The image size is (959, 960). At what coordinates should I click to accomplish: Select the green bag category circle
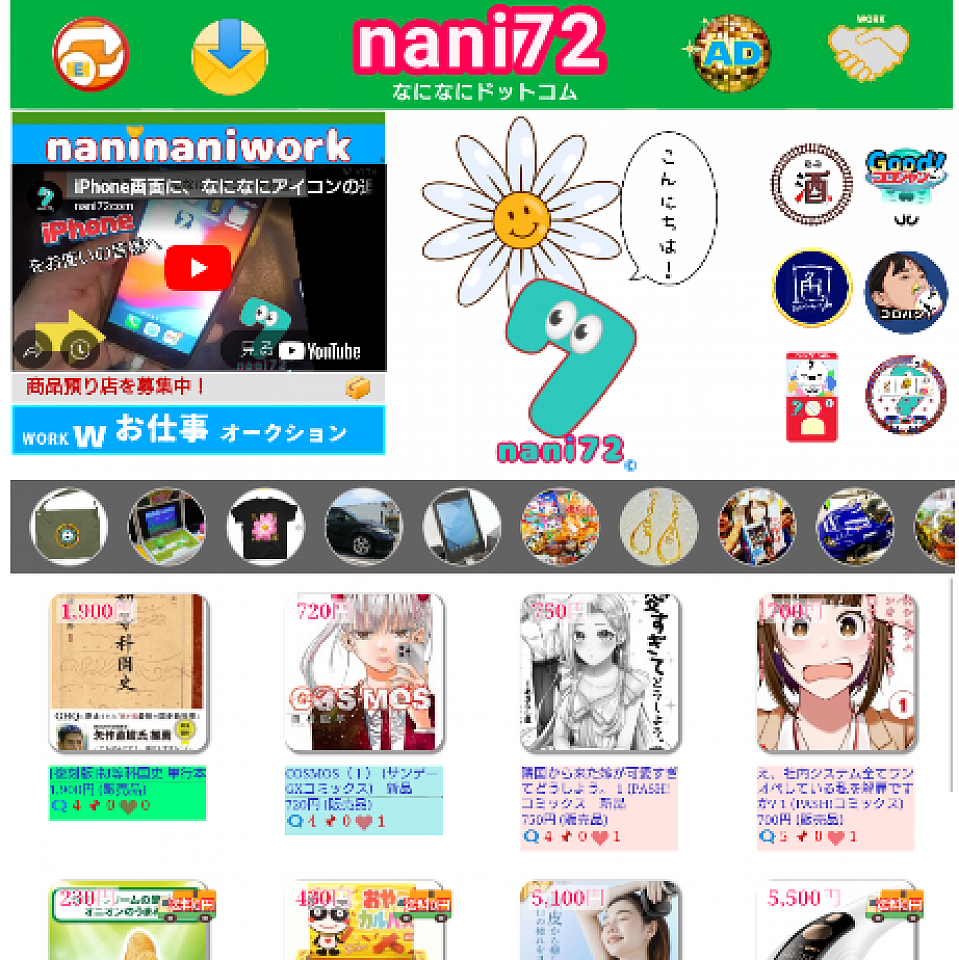69,526
